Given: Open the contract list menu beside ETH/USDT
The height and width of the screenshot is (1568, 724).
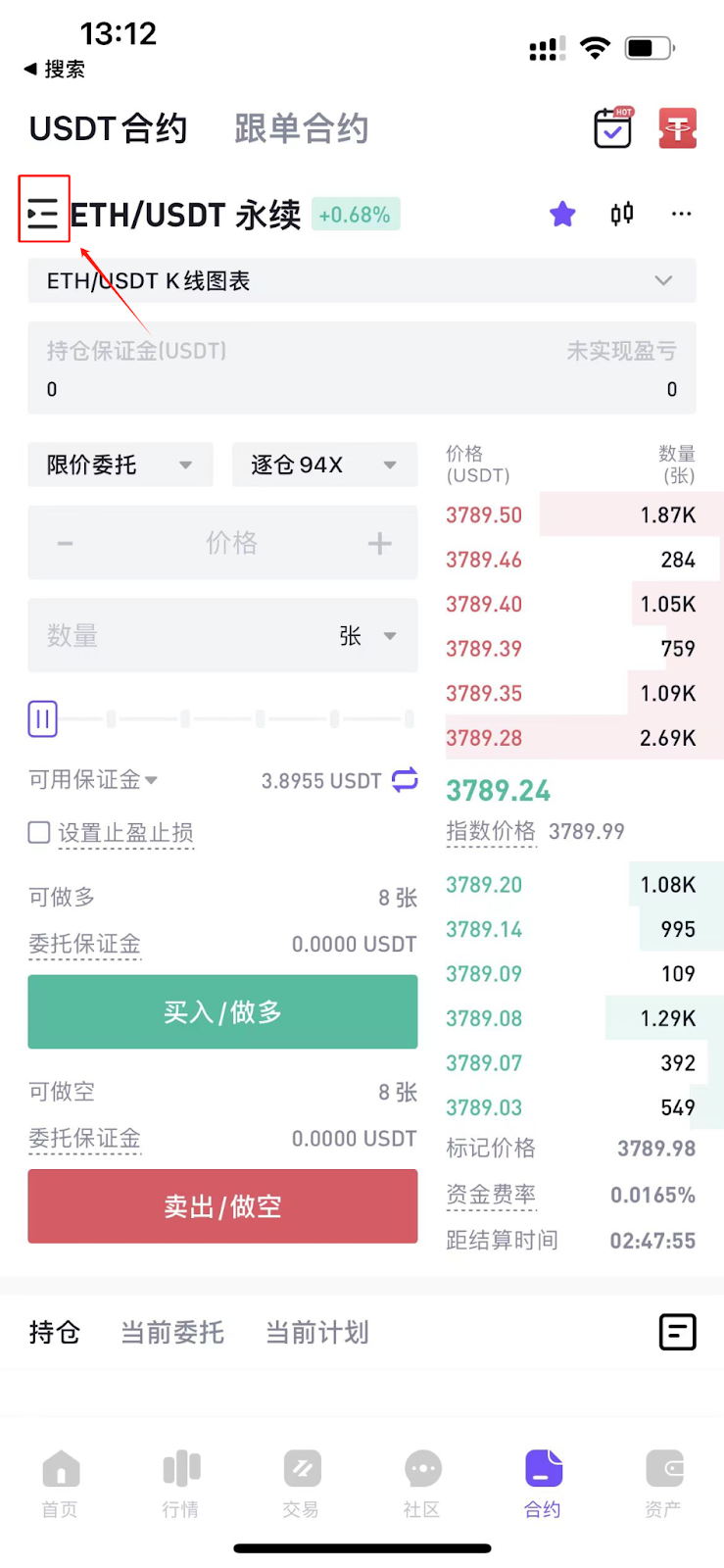Looking at the screenshot, I should tap(43, 214).
